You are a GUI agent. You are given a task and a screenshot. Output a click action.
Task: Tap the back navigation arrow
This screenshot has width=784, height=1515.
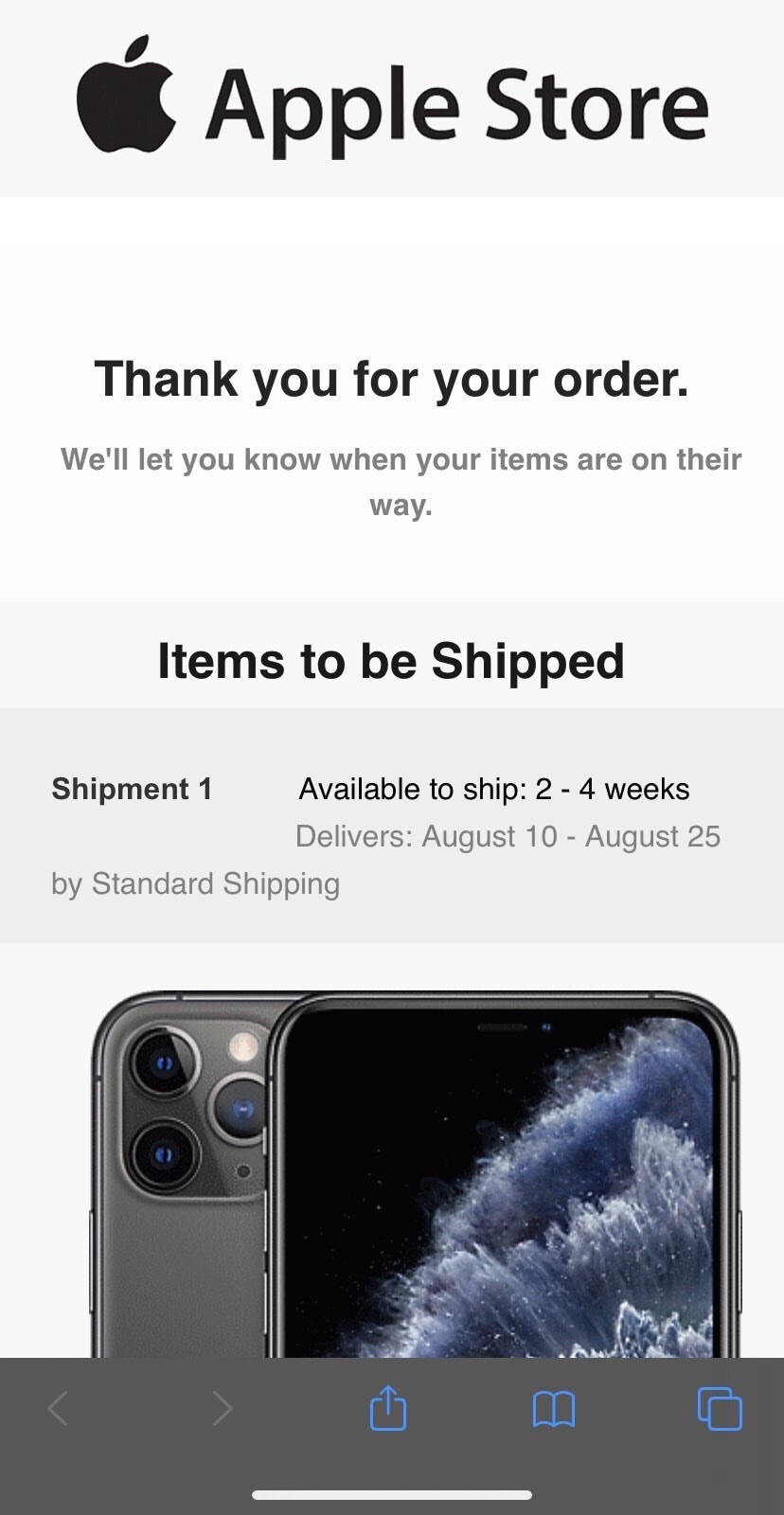coord(58,1408)
